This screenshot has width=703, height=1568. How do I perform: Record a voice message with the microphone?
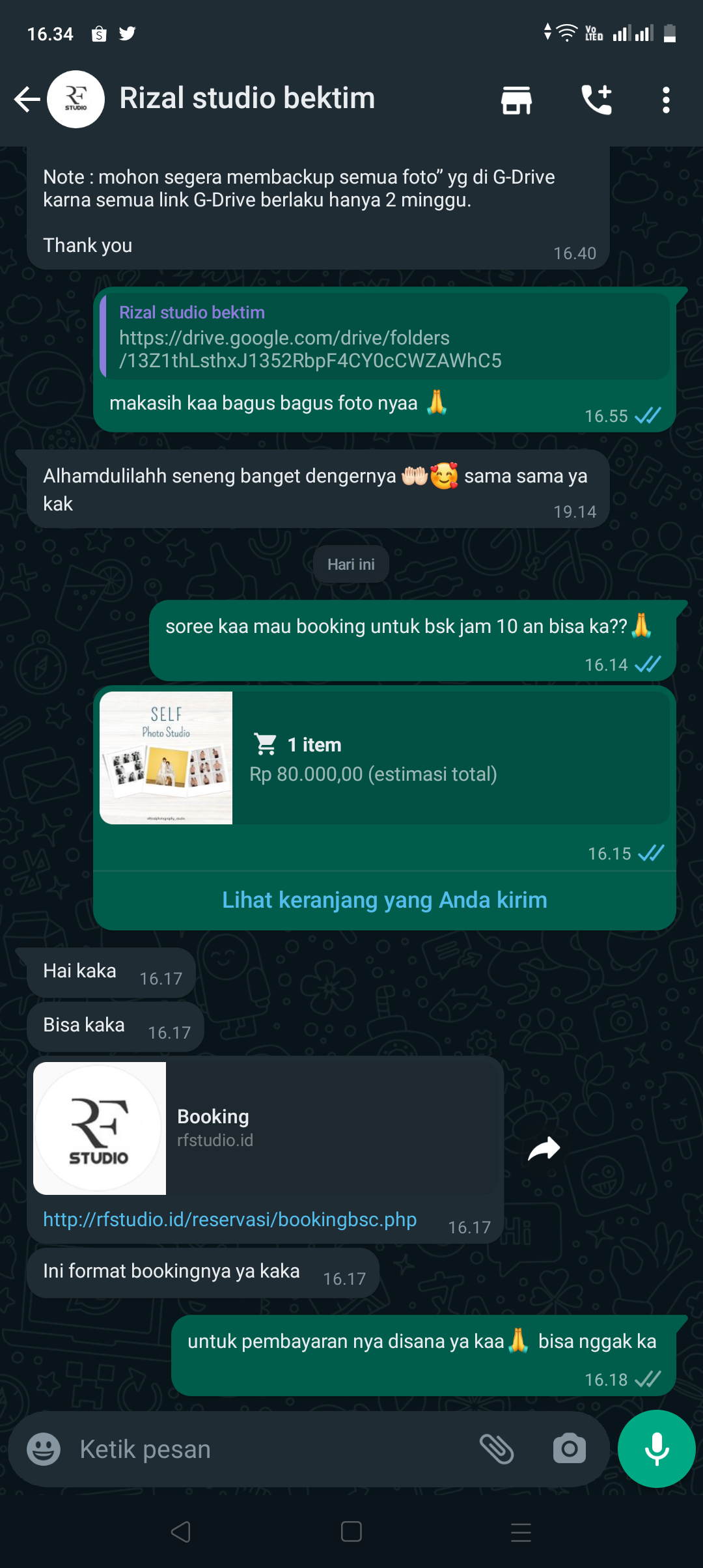click(x=656, y=1449)
